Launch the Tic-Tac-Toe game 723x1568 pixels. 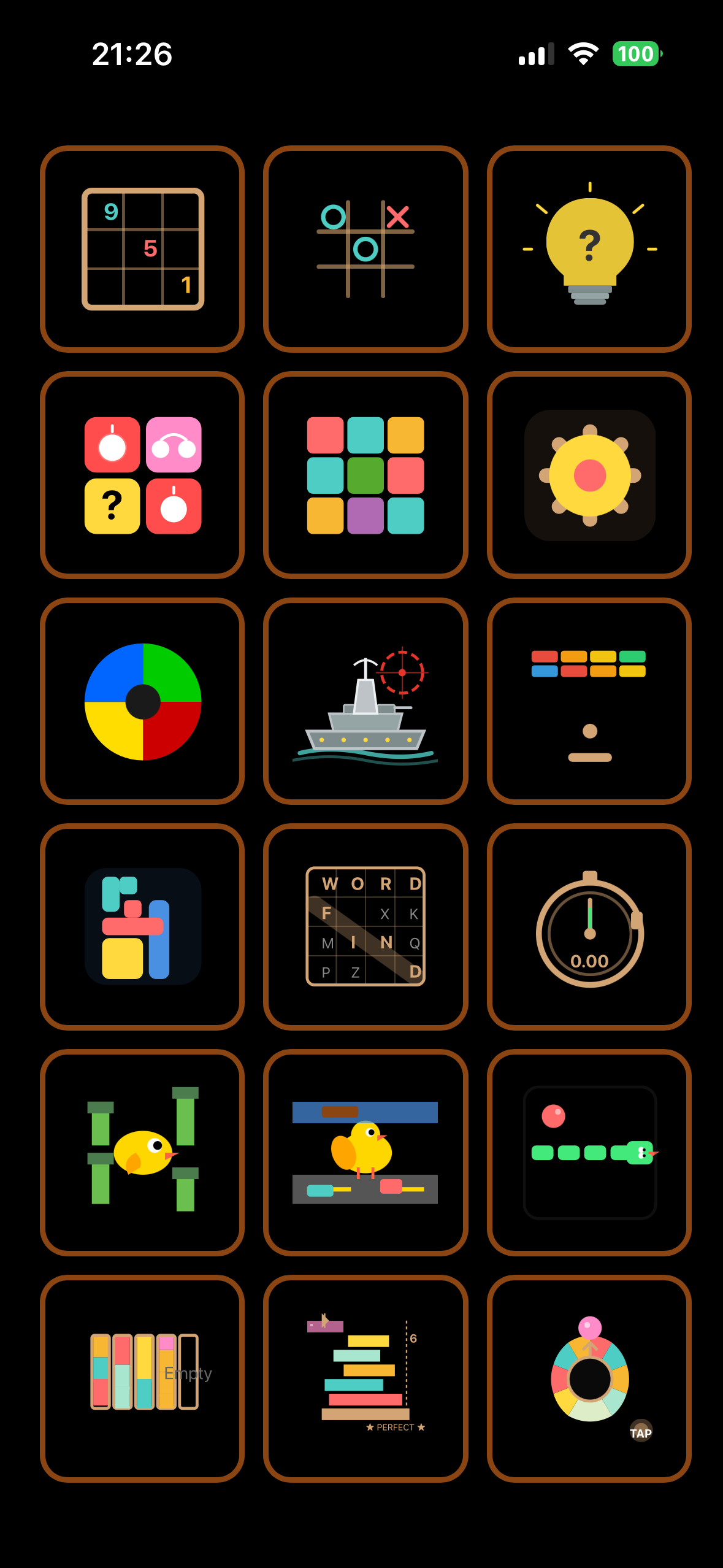pyautogui.click(x=365, y=247)
